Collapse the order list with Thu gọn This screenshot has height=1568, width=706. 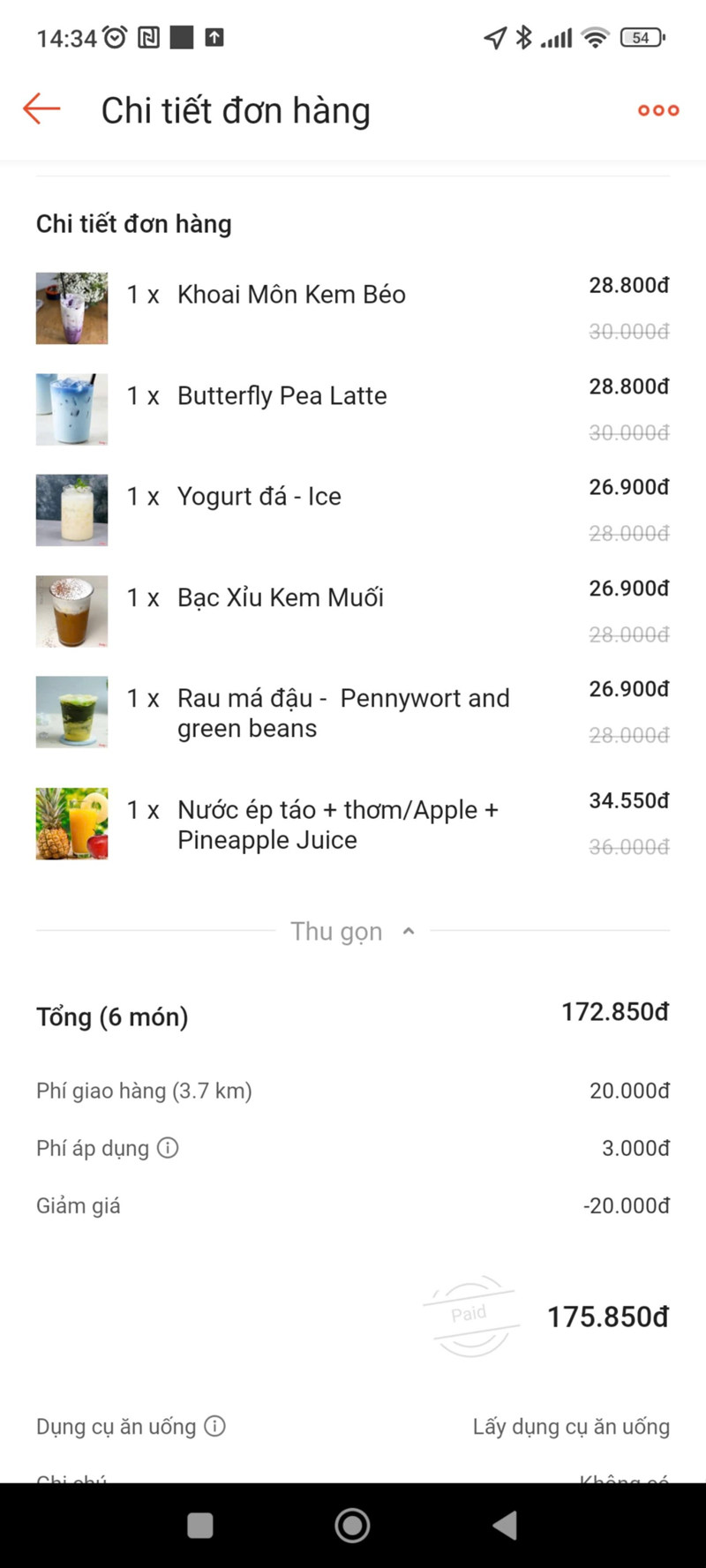(352, 932)
